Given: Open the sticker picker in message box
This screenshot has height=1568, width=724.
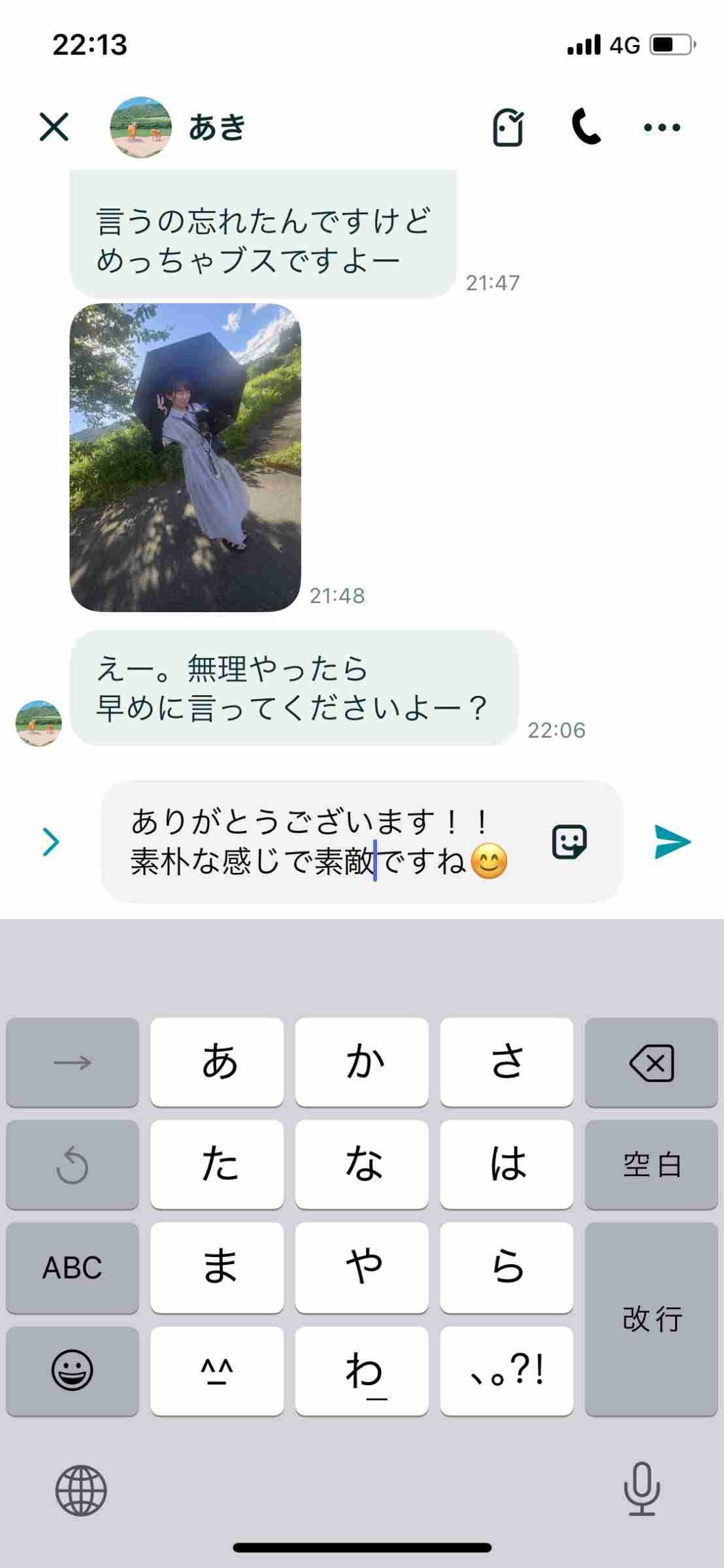Looking at the screenshot, I should 569,841.
